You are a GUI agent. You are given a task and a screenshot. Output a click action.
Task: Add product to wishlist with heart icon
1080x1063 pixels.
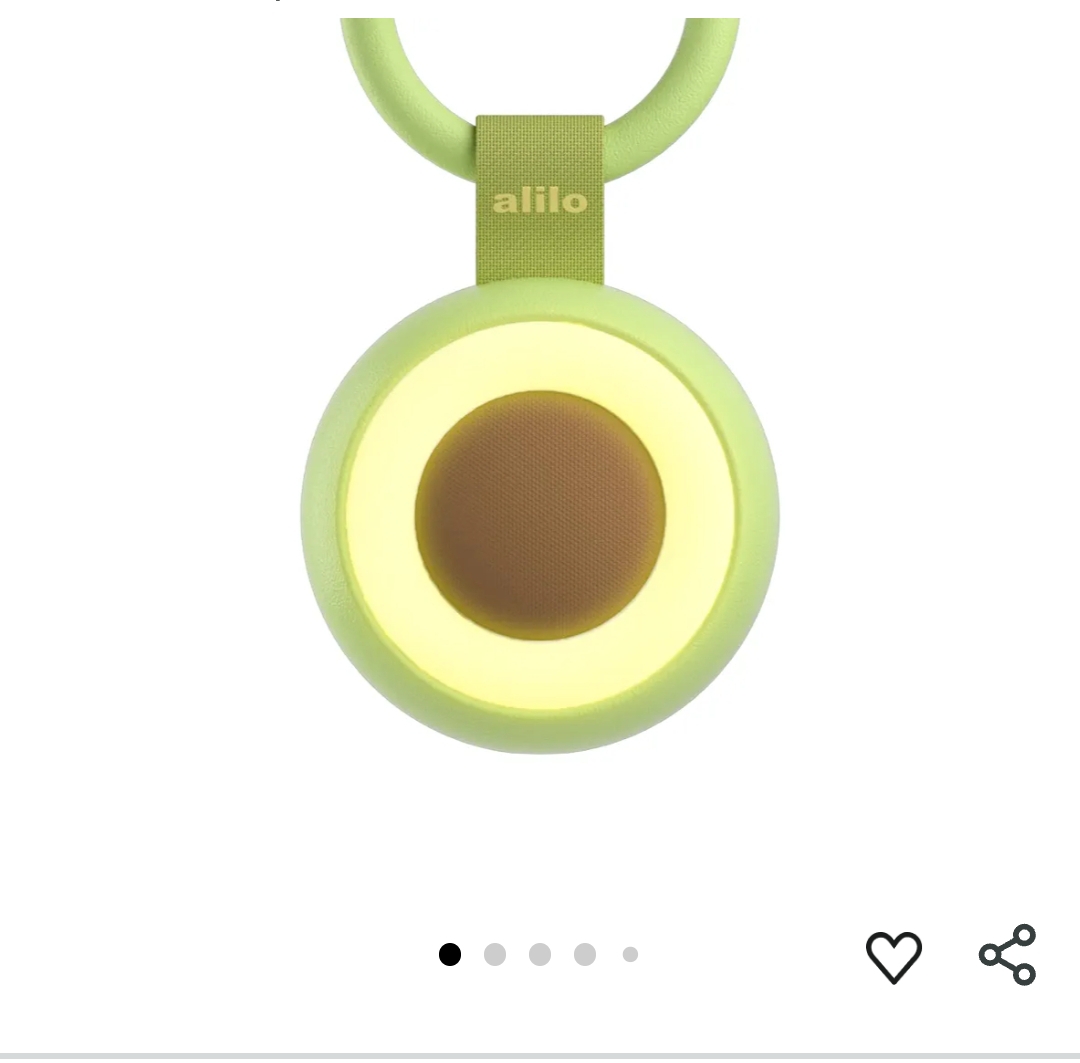[x=893, y=956]
